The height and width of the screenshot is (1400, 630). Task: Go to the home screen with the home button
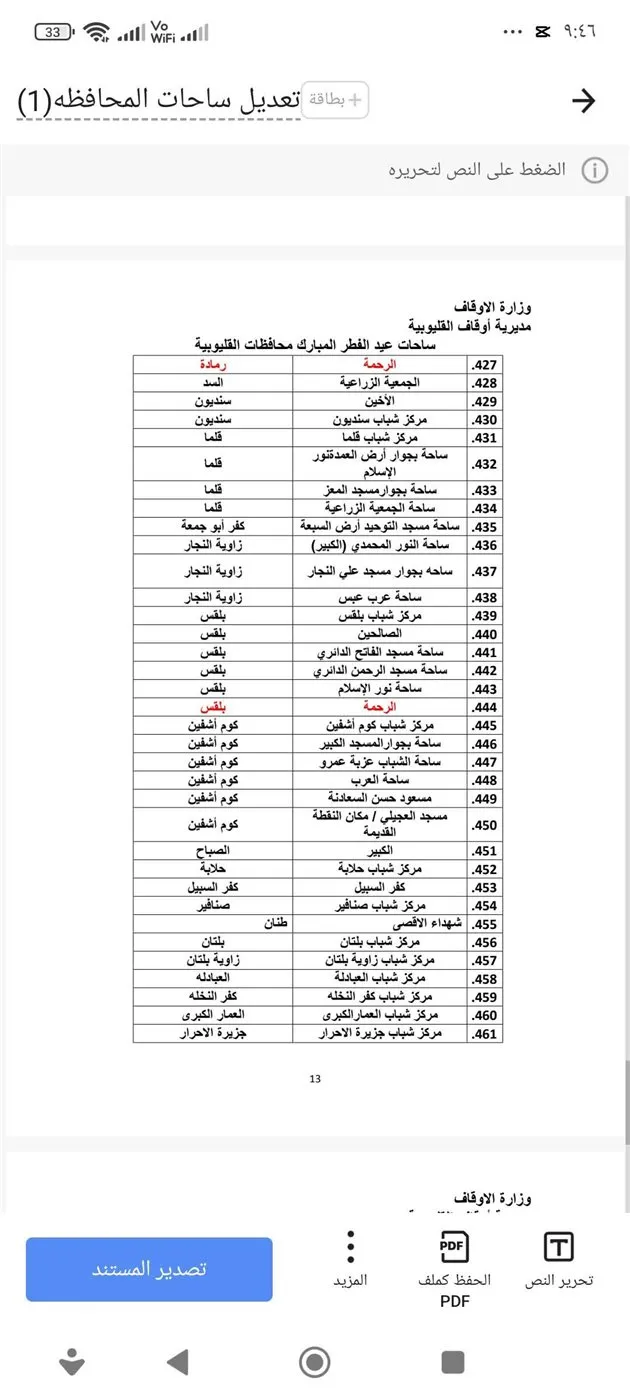pyautogui.click(x=315, y=1361)
